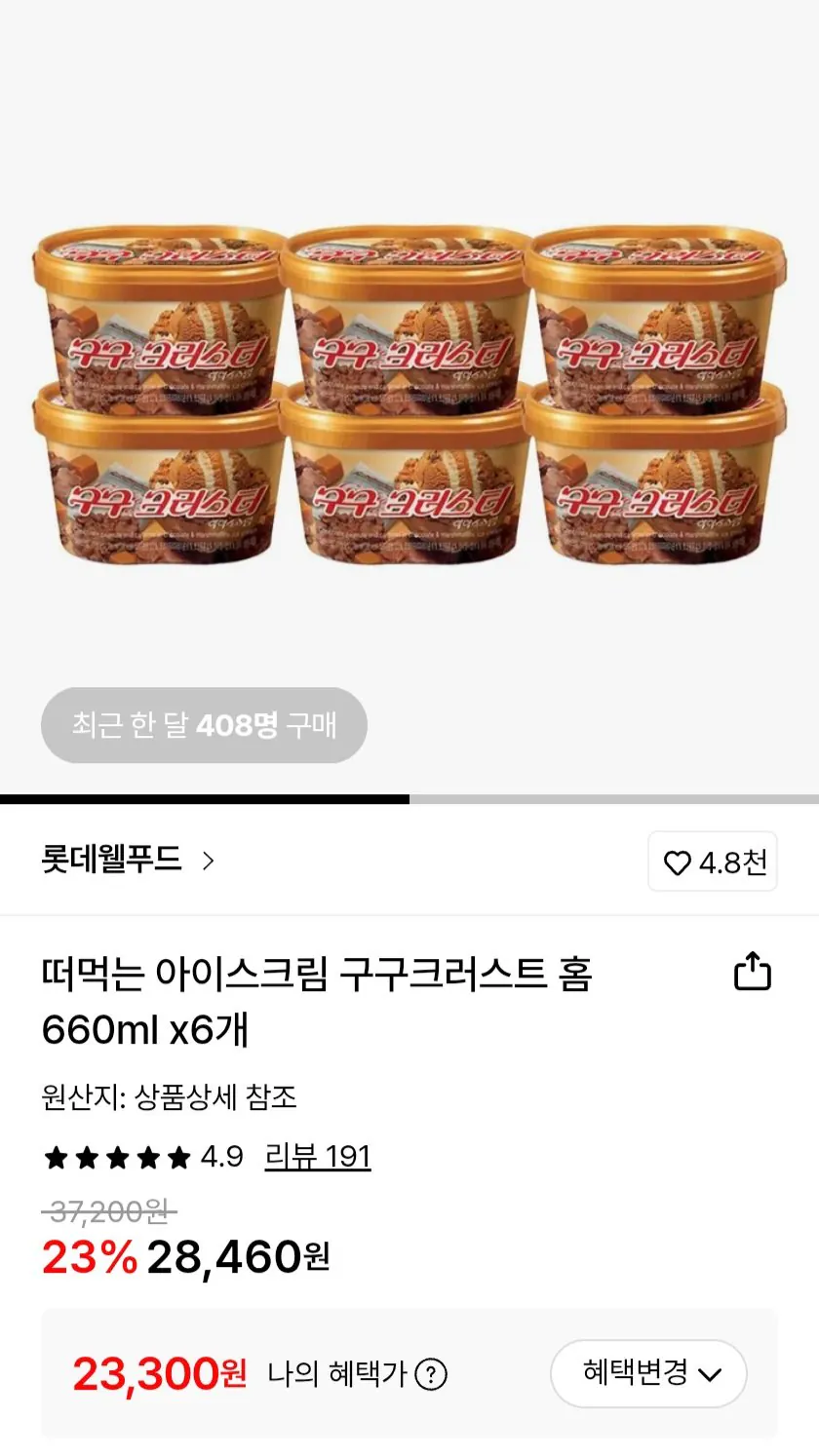The image size is (819, 1456).
Task: Select the heart wishlist icon showing 4.8천
Action: pyautogui.click(x=713, y=862)
